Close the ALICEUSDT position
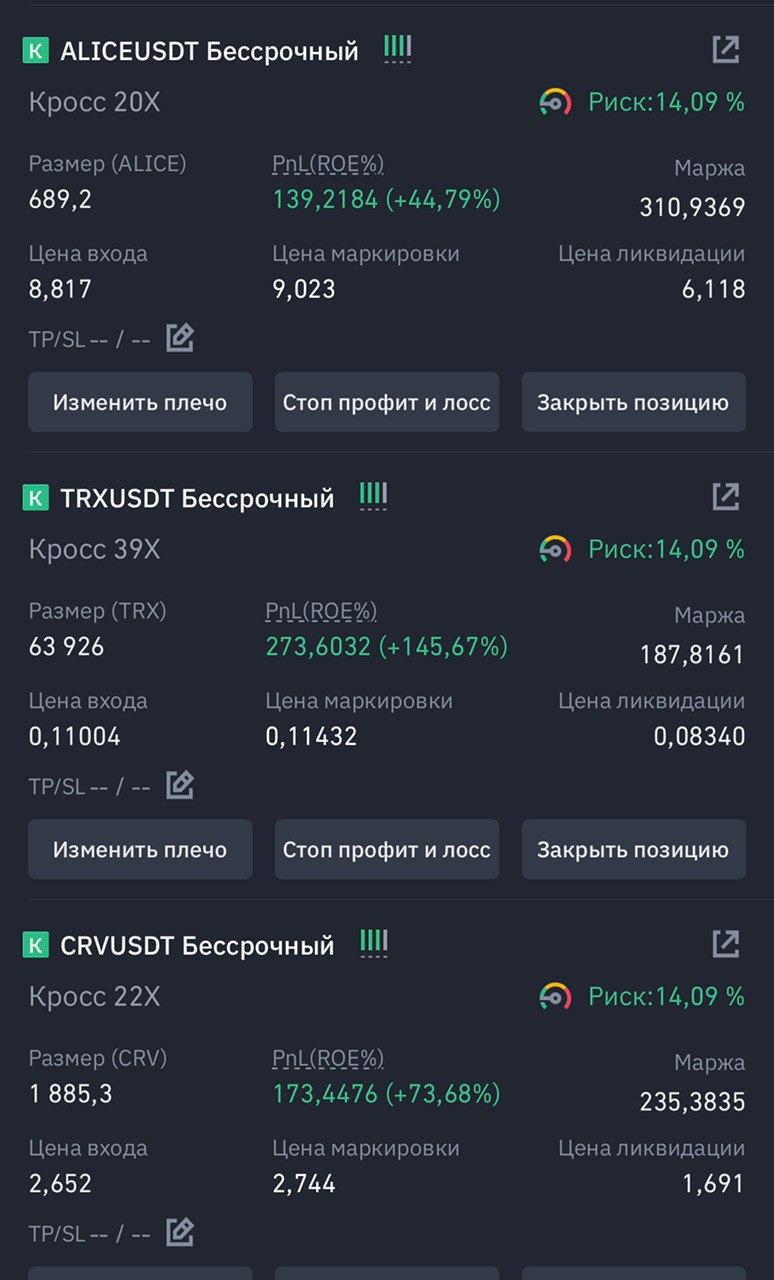 [x=634, y=402]
